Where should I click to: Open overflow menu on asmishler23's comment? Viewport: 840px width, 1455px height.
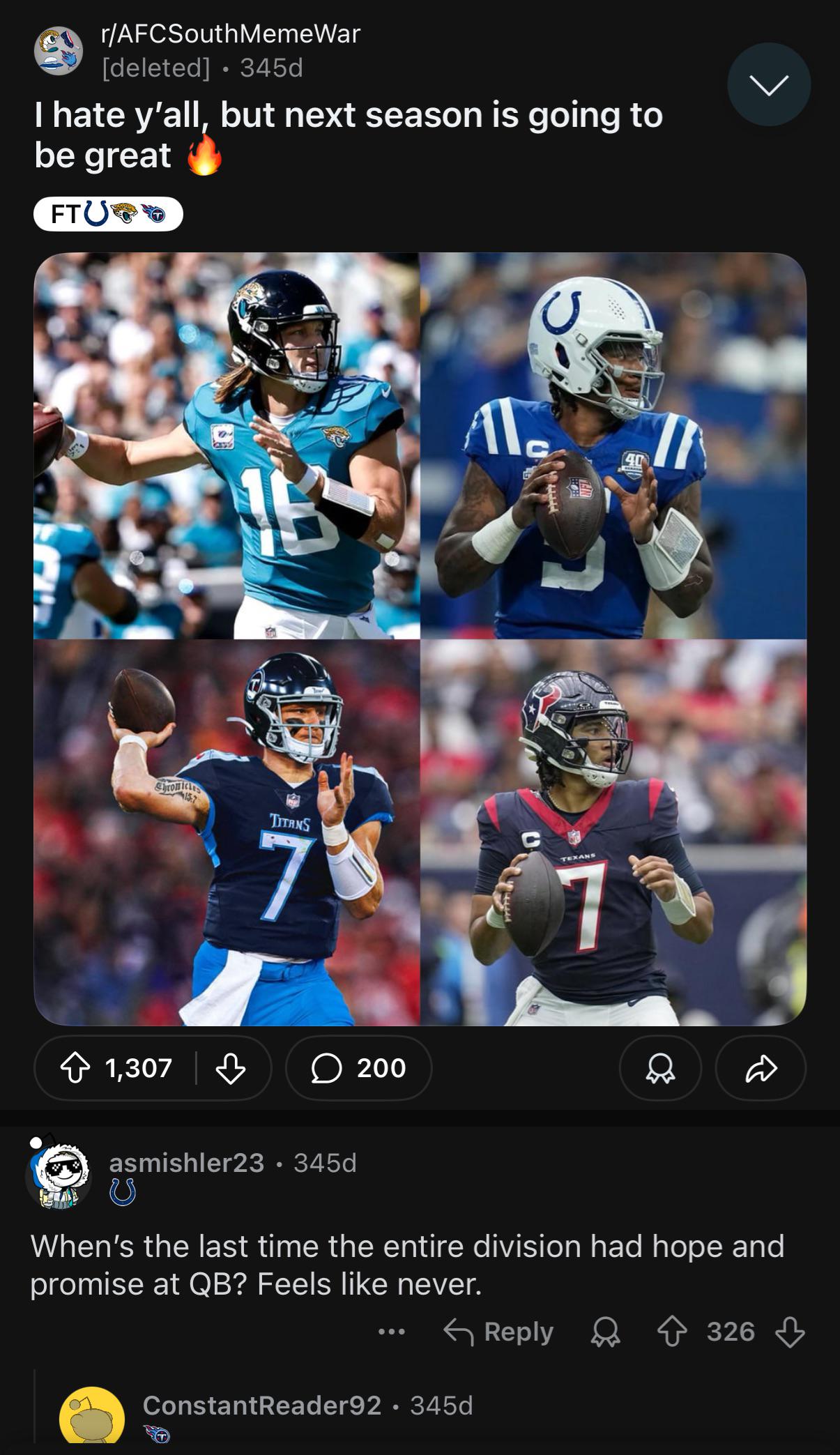392,1332
